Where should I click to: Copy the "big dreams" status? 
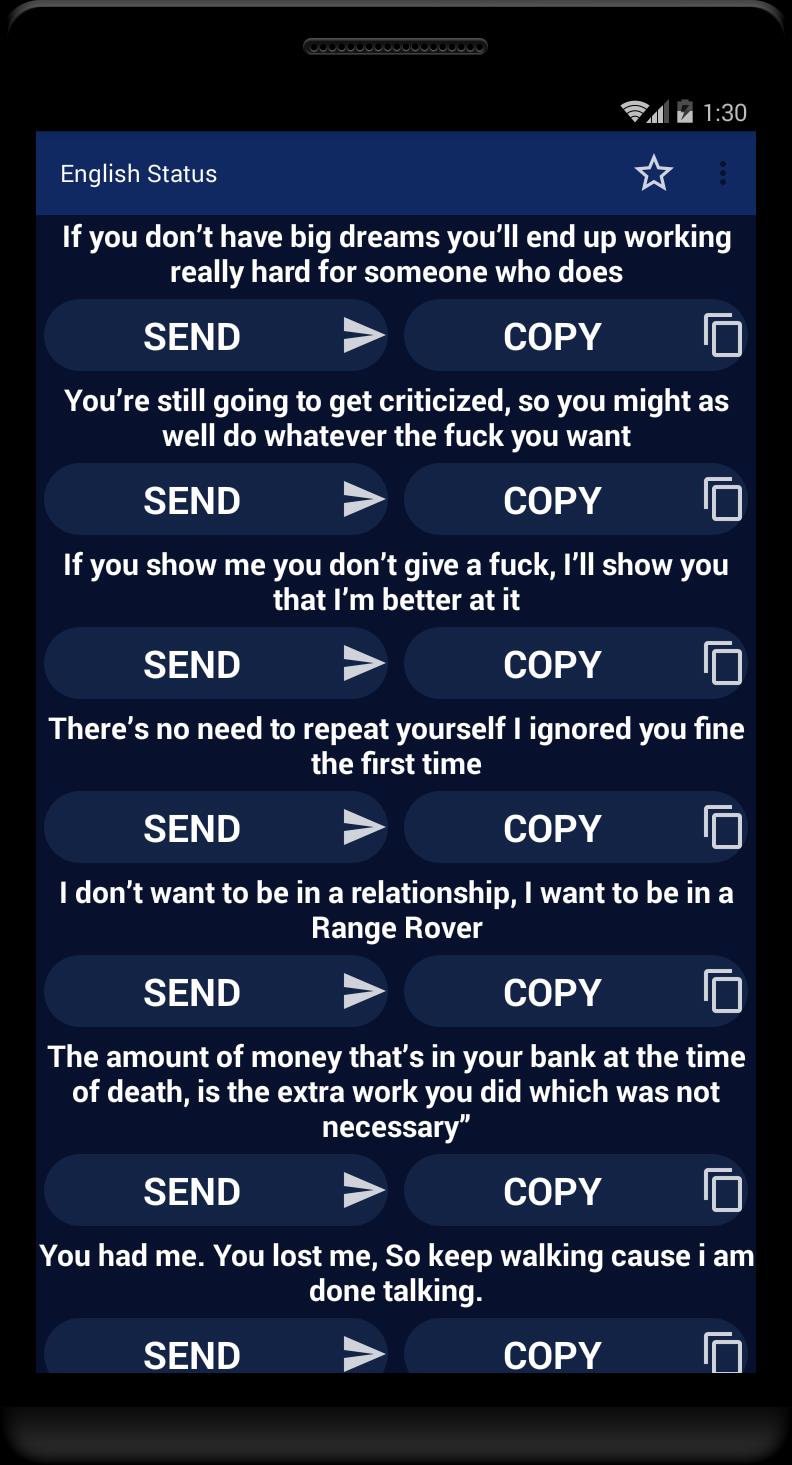tap(575, 336)
